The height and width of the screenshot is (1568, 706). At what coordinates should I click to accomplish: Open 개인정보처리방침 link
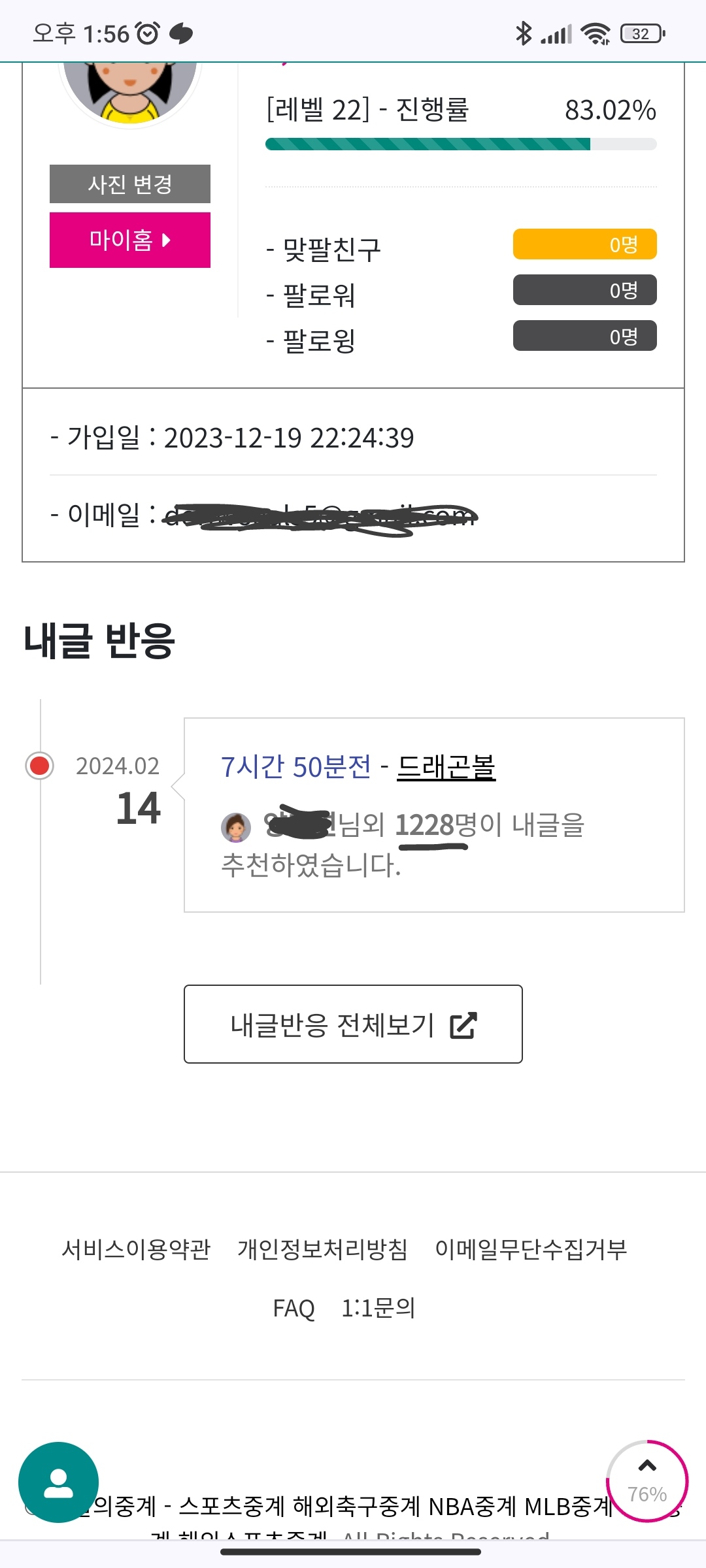pos(323,1249)
